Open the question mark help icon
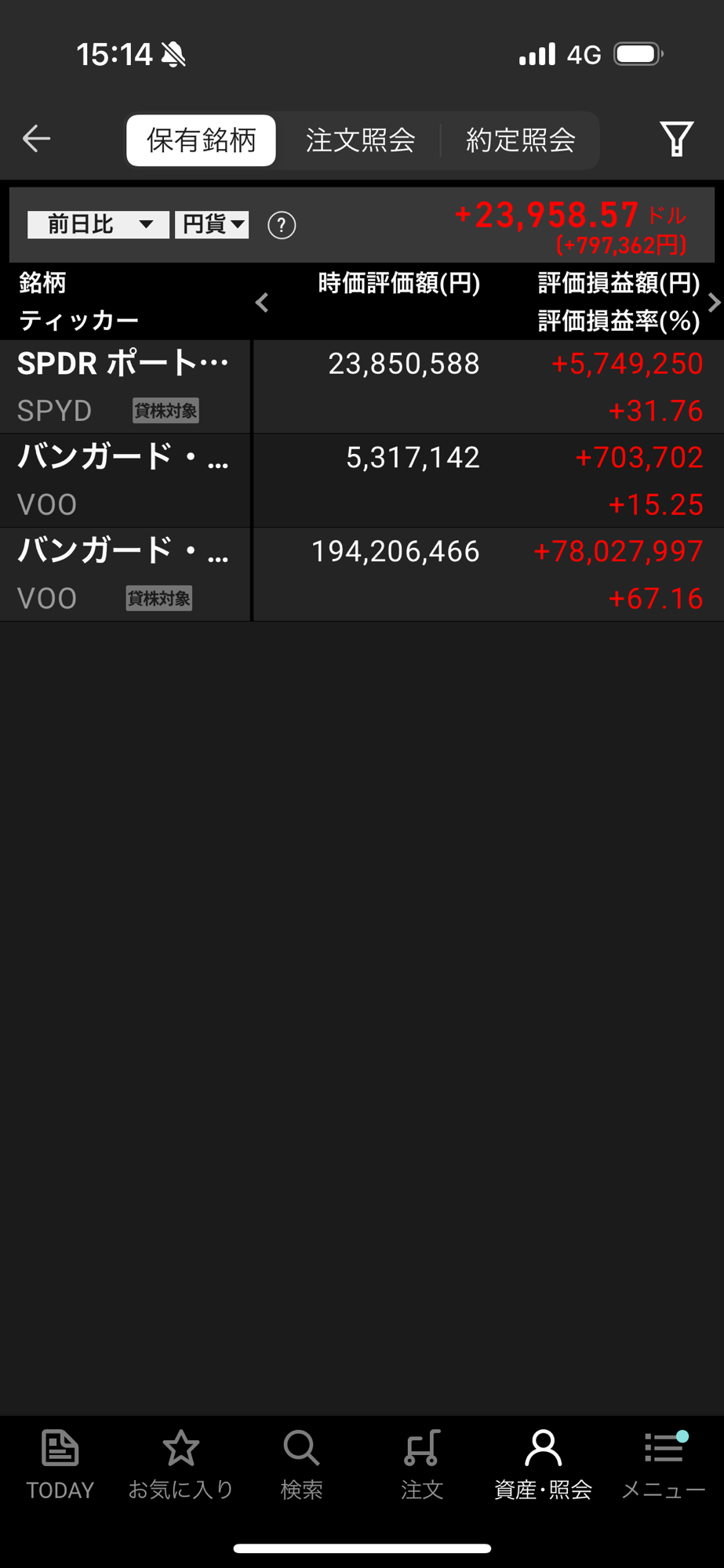Image resolution: width=724 pixels, height=1568 pixels. (x=282, y=226)
